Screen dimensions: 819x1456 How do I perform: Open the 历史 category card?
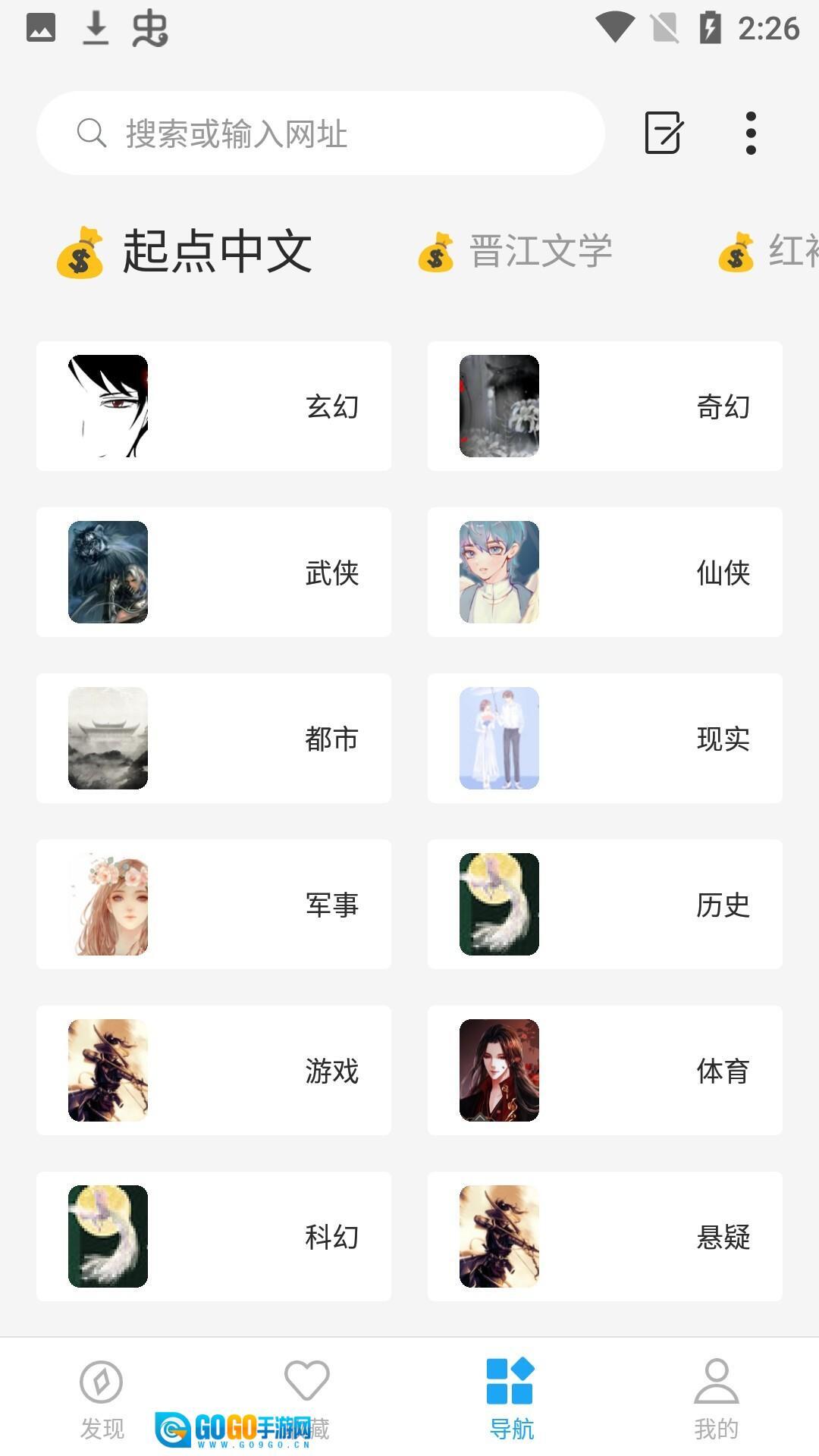click(x=604, y=904)
